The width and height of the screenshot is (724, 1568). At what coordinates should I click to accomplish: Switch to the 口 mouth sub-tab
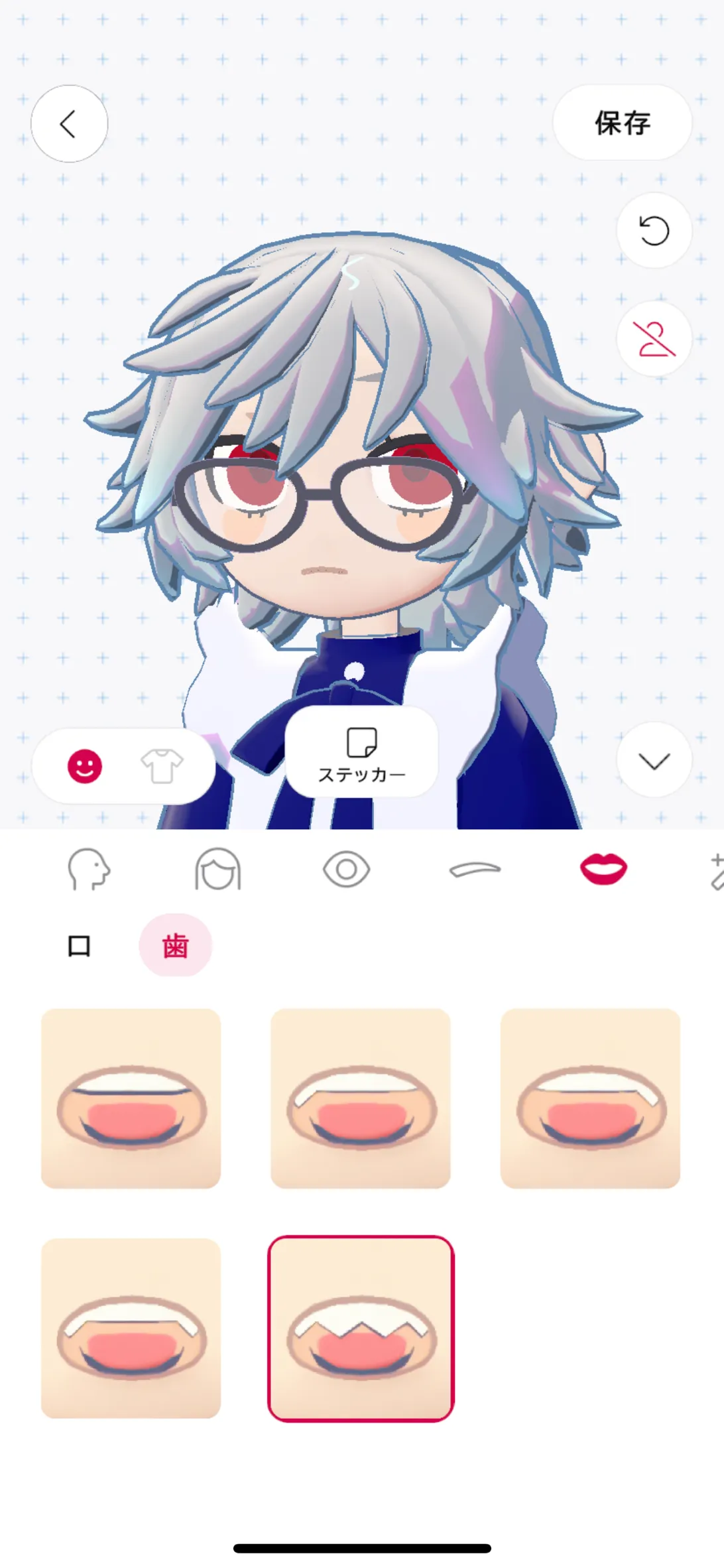click(x=80, y=946)
